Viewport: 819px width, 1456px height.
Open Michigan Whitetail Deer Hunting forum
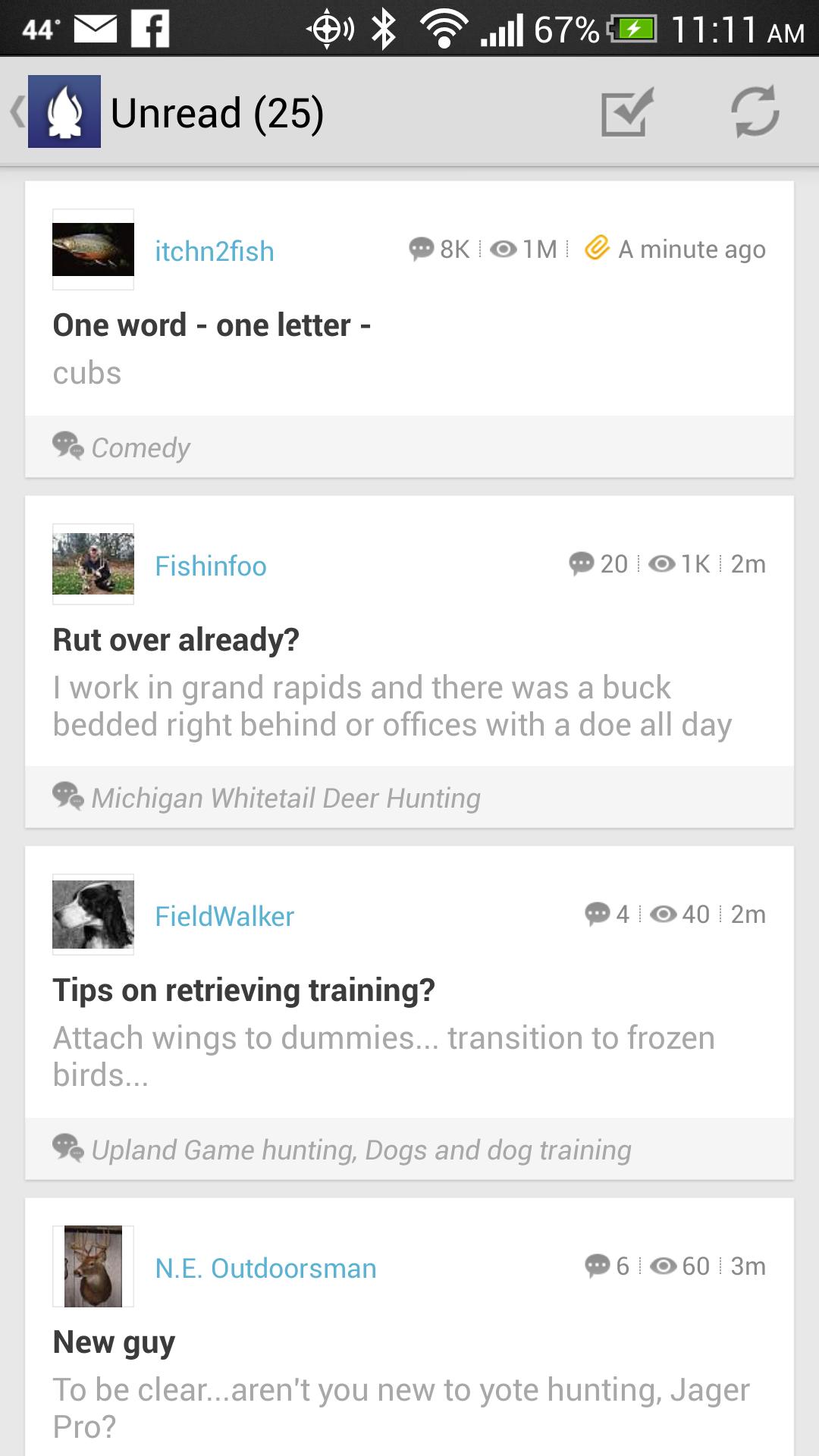pyautogui.click(x=286, y=798)
